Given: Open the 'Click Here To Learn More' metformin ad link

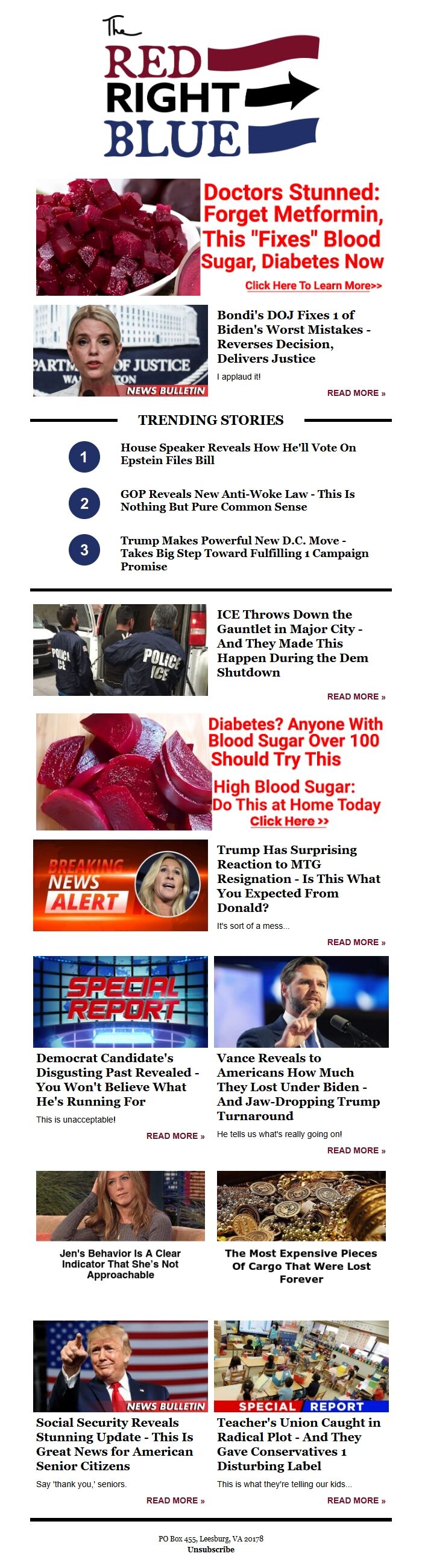Looking at the screenshot, I should (x=313, y=285).
